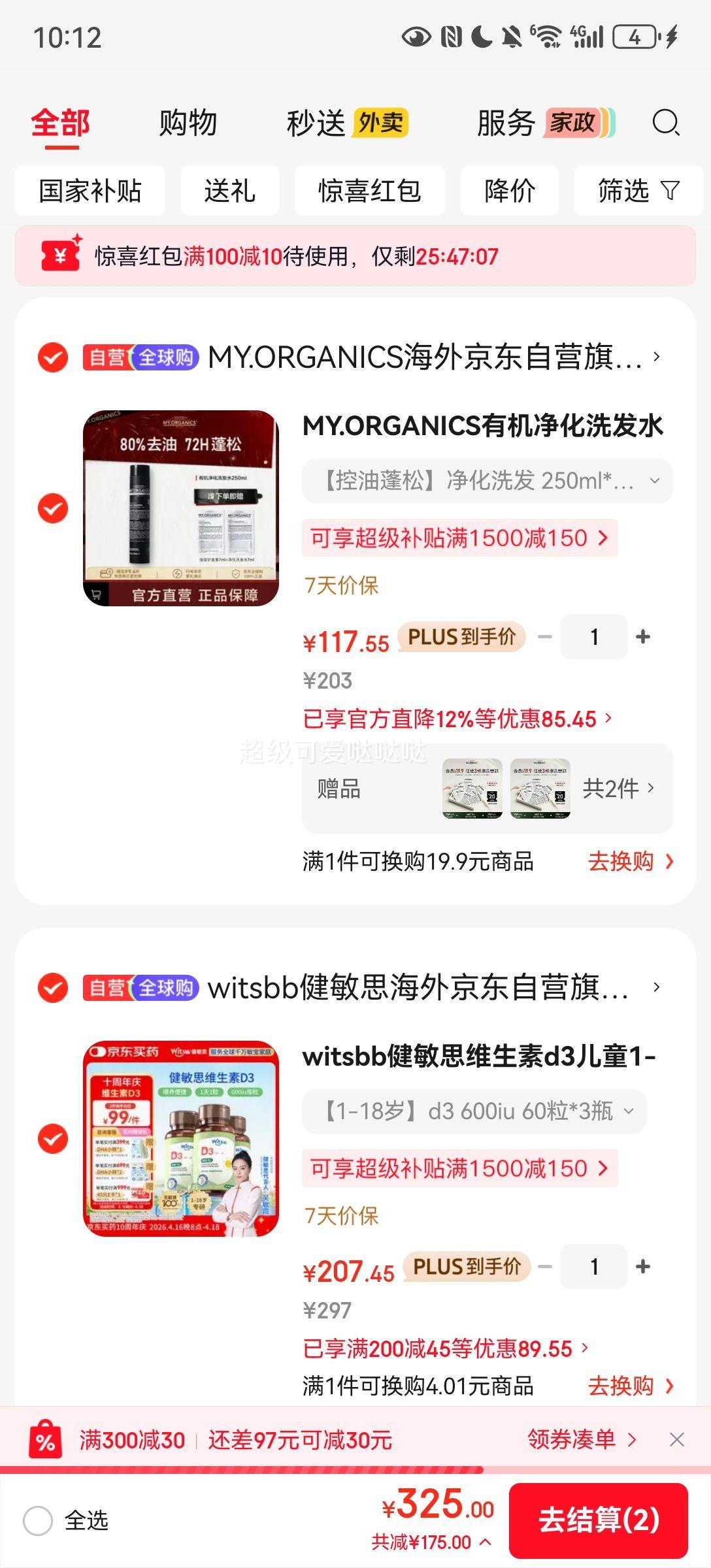Open the search magnifier icon
Image resolution: width=711 pixels, height=1568 pixels.
[x=666, y=123]
